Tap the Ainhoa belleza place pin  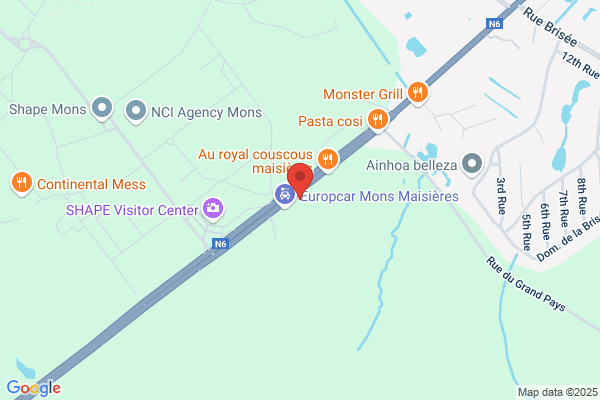click(472, 165)
